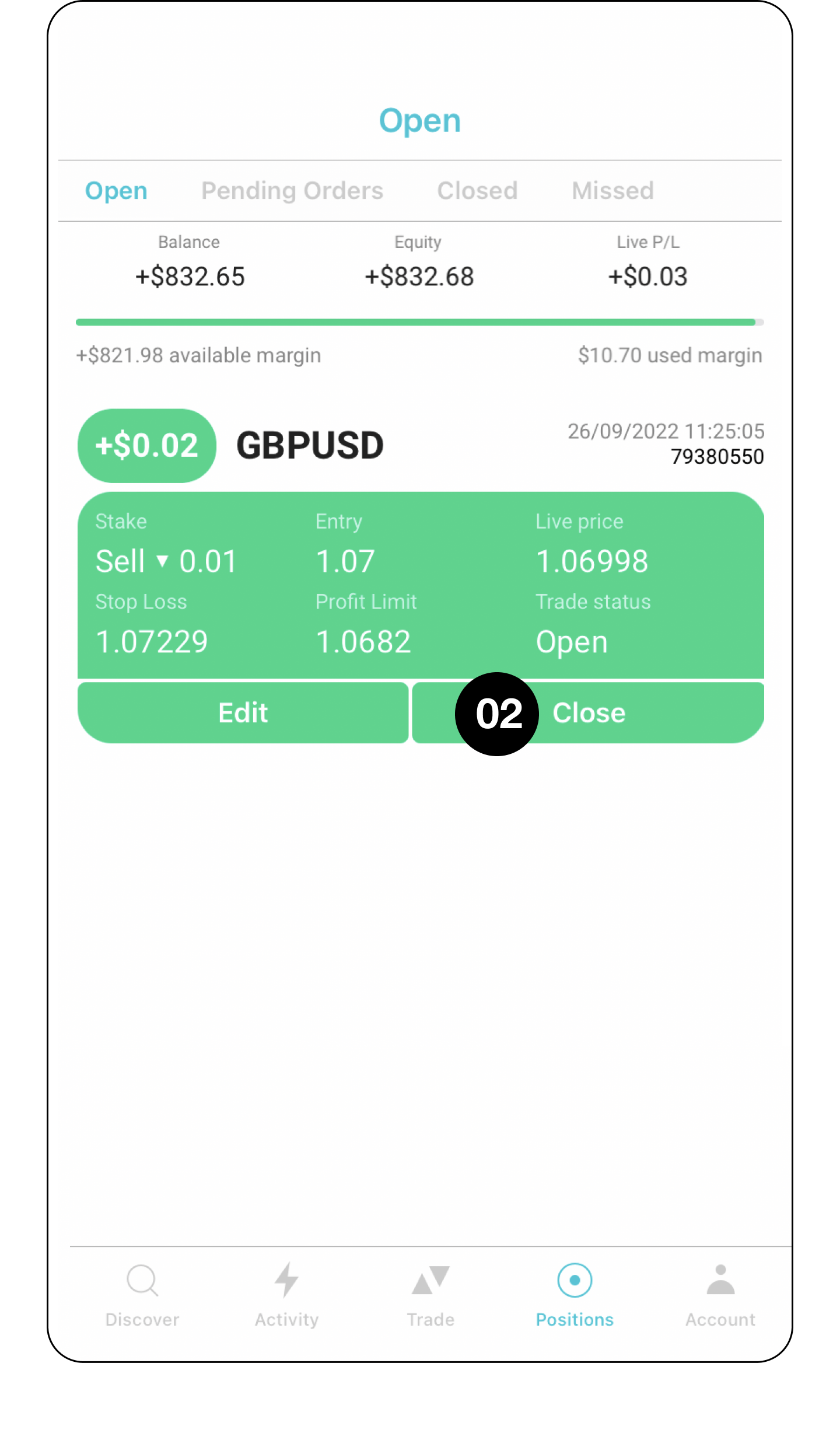Switch to the Pending Orders tab
The width and height of the screenshot is (840, 1433).
292,191
